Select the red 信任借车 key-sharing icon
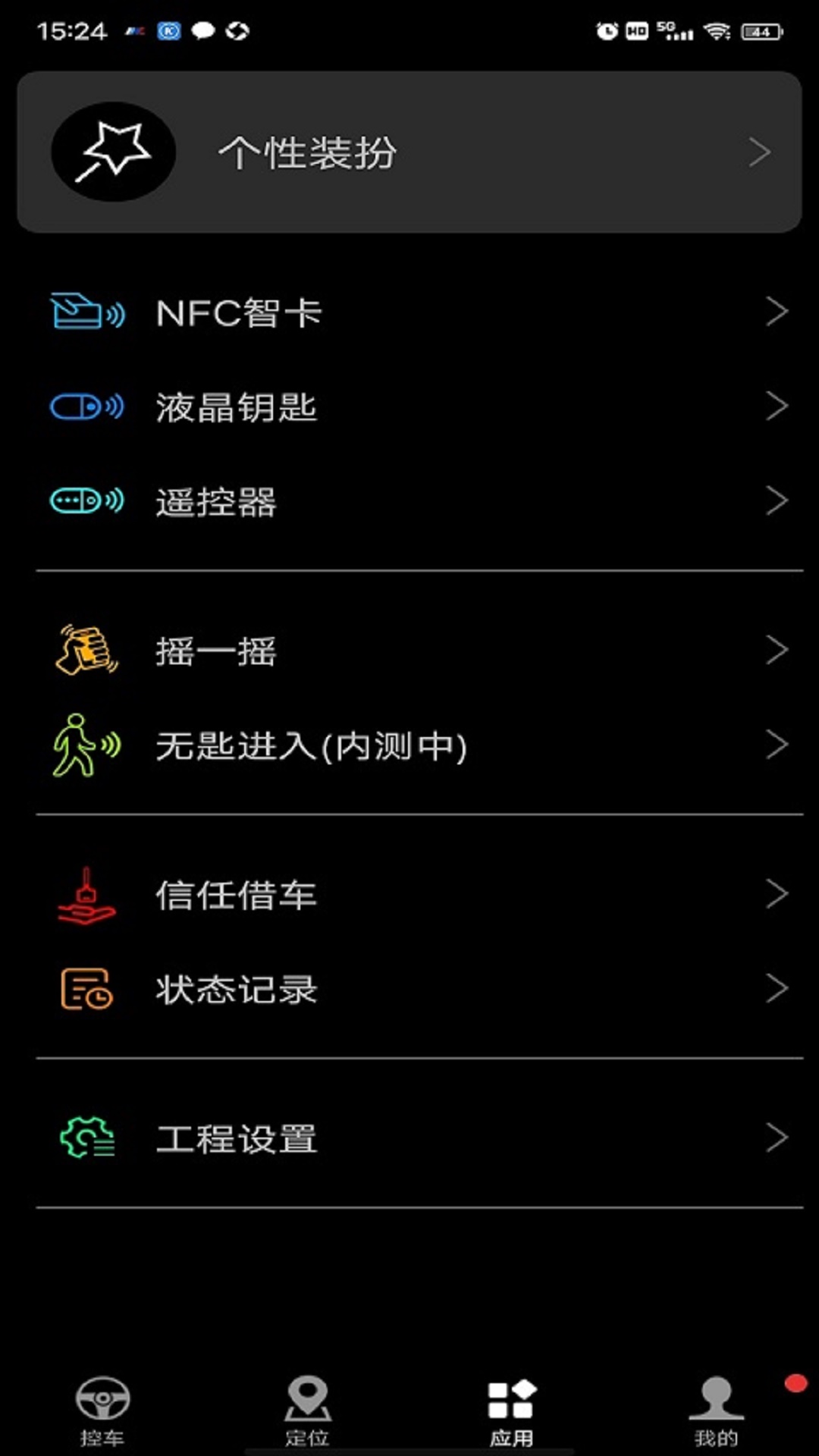This screenshot has width=819, height=1456. pos(85,895)
